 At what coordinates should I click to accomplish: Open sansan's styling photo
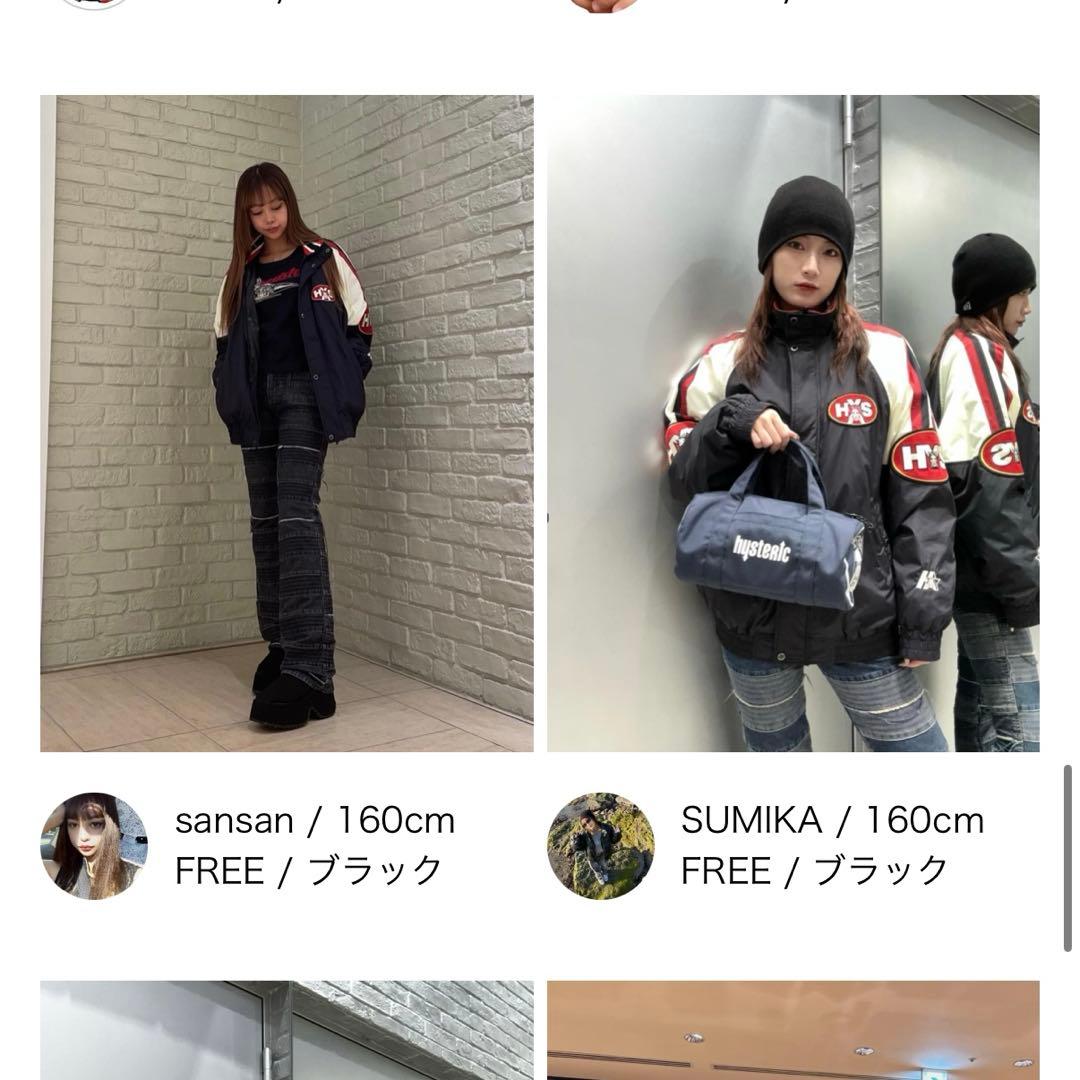(x=286, y=423)
